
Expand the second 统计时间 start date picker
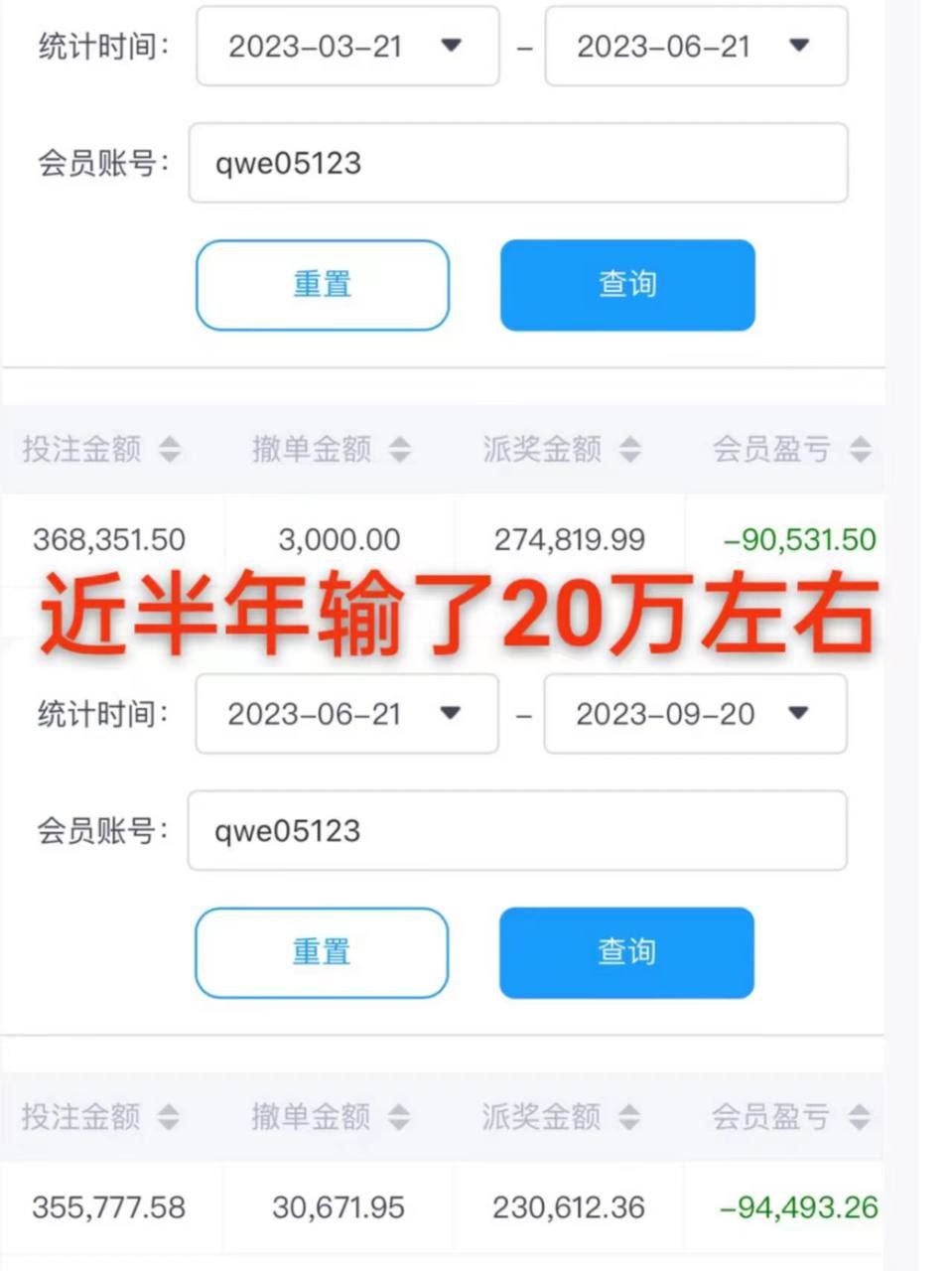pyautogui.click(x=345, y=714)
